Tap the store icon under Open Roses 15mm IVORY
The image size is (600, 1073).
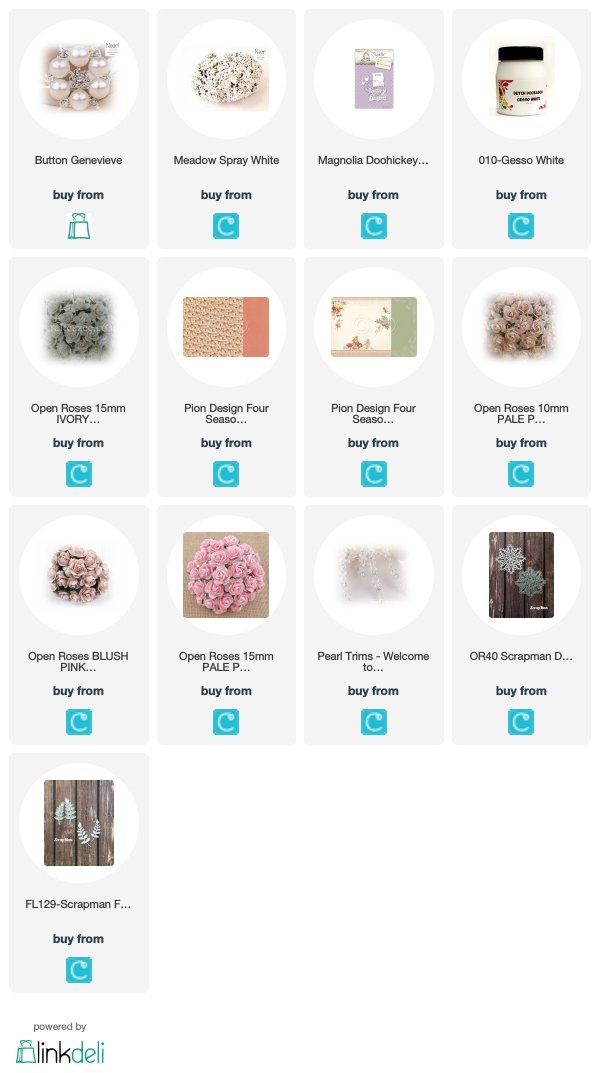[x=79, y=474]
